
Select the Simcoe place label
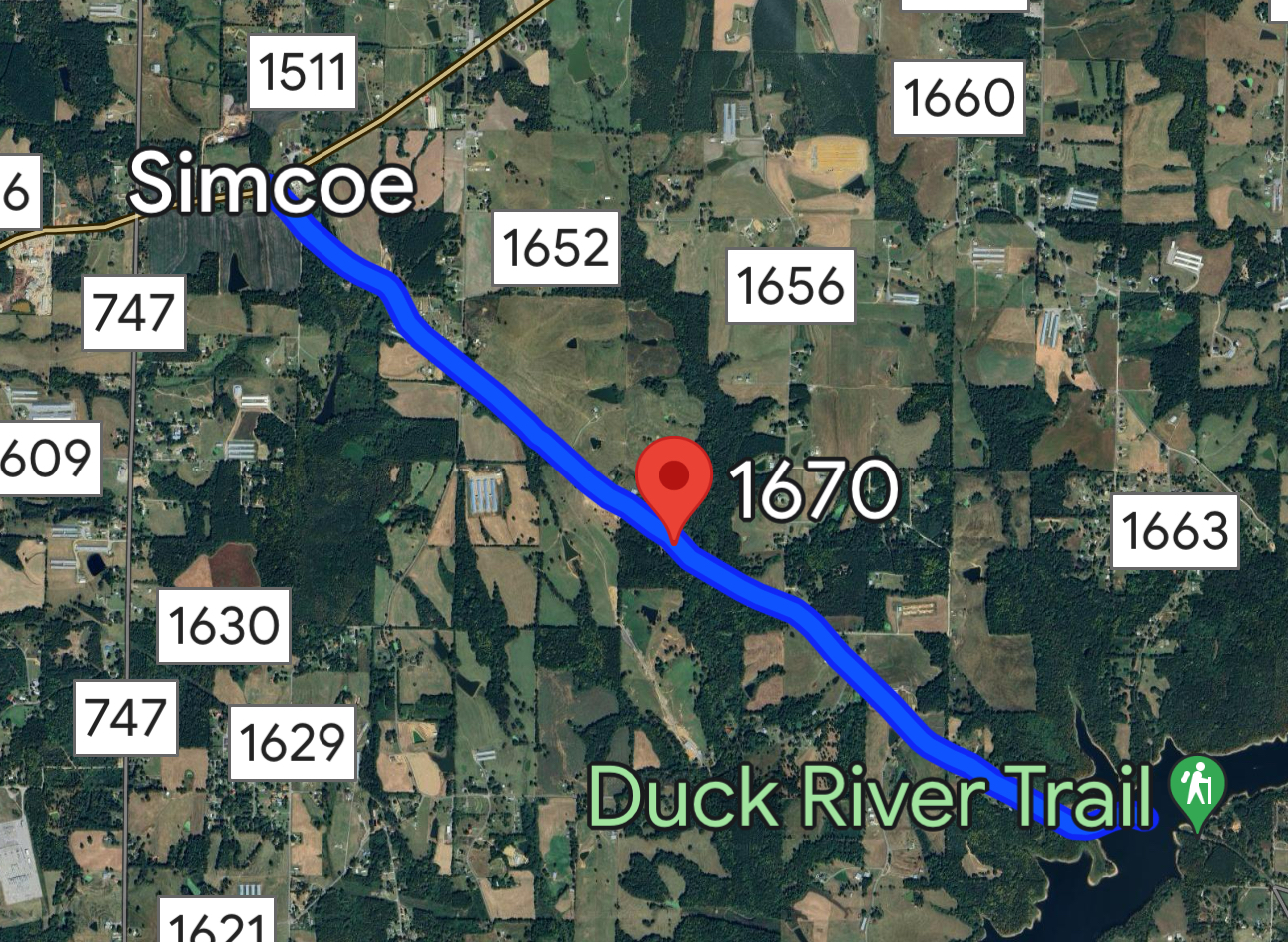coord(271,185)
